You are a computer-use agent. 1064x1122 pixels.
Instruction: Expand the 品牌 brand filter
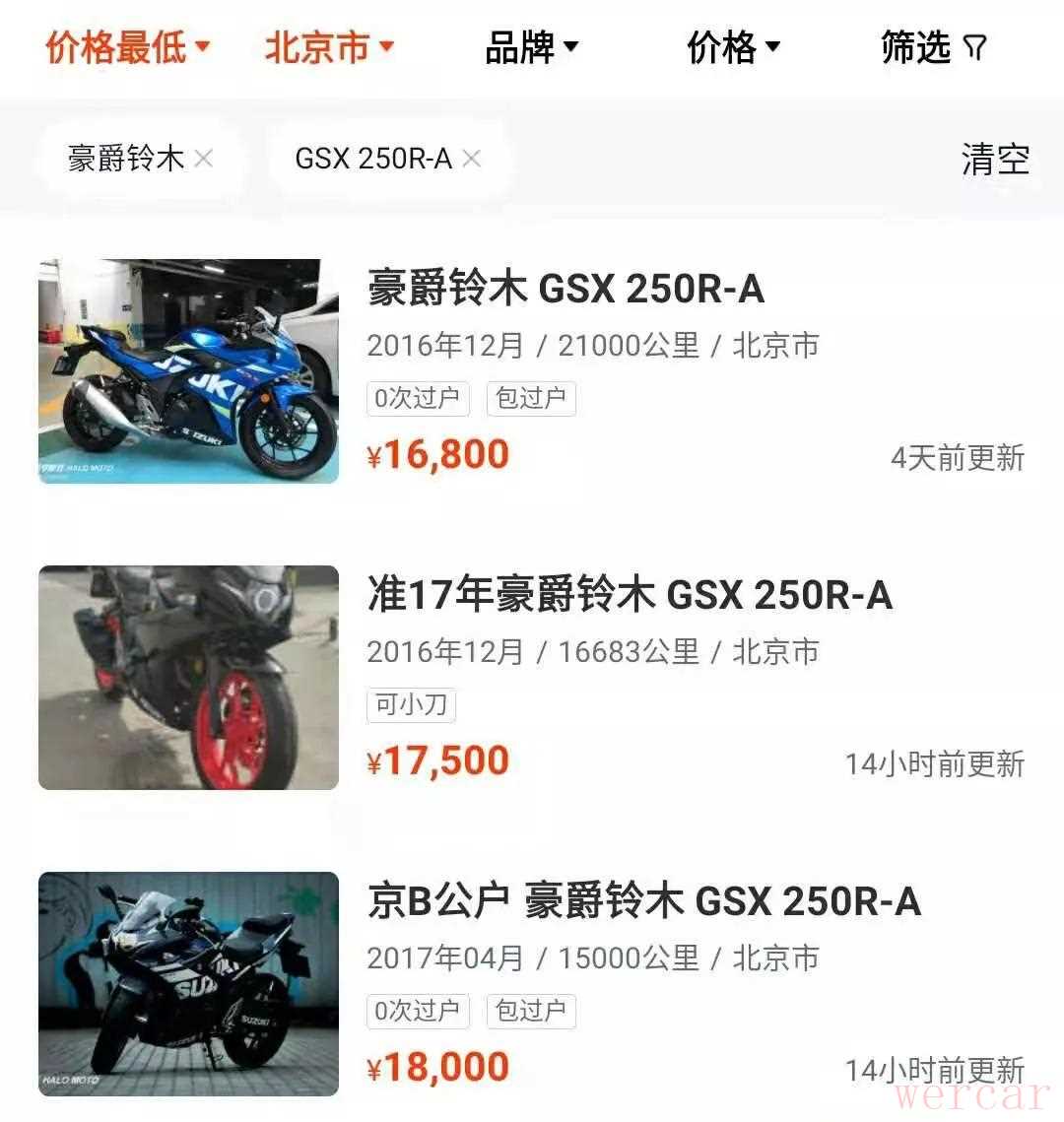point(532,46)
